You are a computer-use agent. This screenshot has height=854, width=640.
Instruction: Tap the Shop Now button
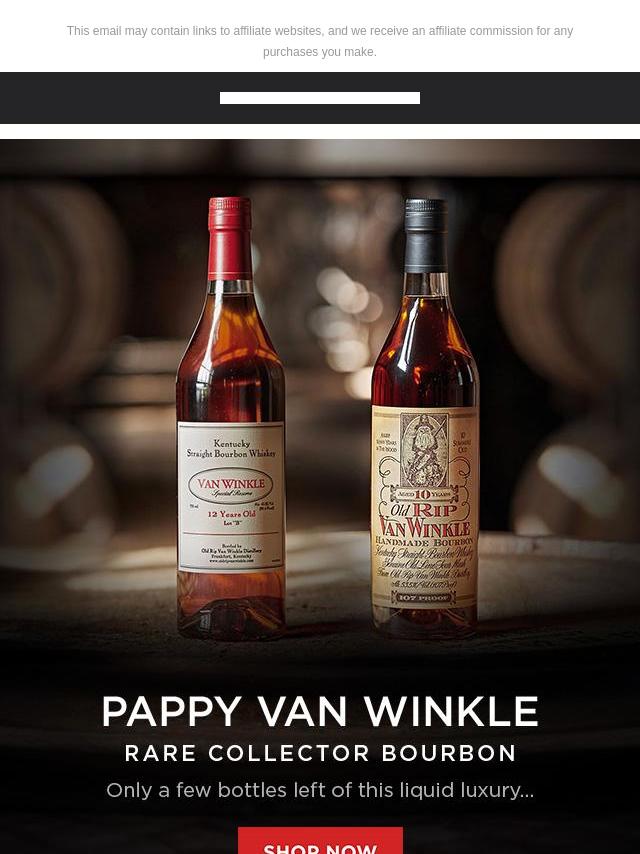click(320, 842)
